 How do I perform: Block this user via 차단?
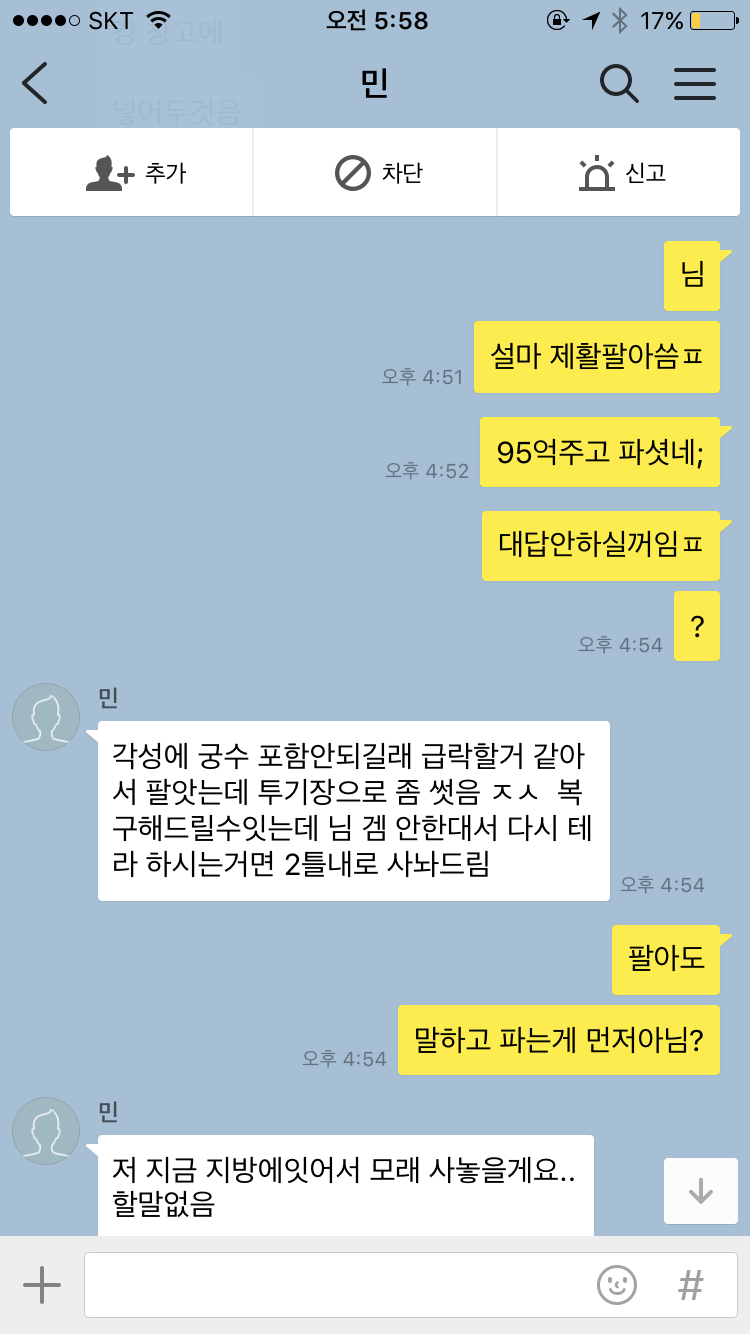point(376,173)
